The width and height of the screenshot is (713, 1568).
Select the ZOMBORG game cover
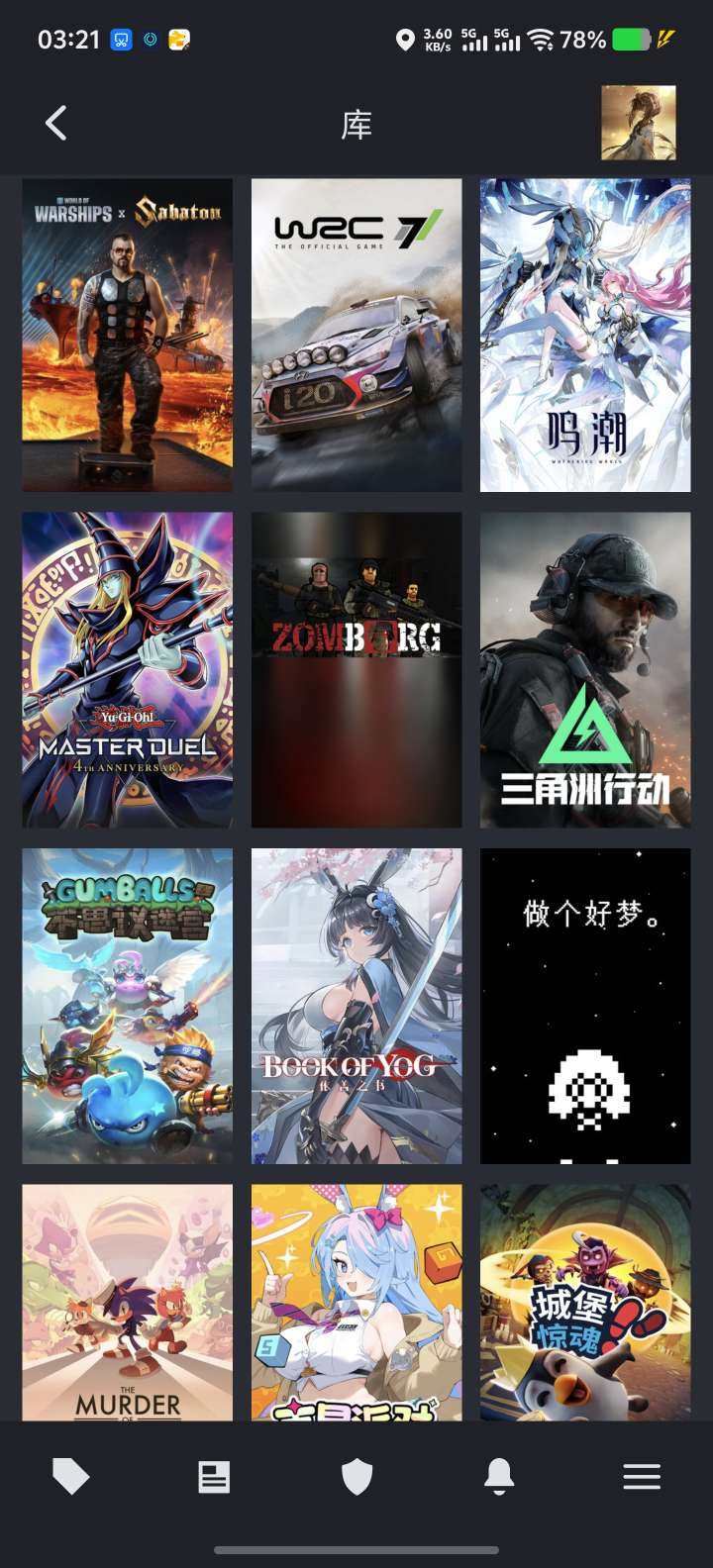point(356,669)
